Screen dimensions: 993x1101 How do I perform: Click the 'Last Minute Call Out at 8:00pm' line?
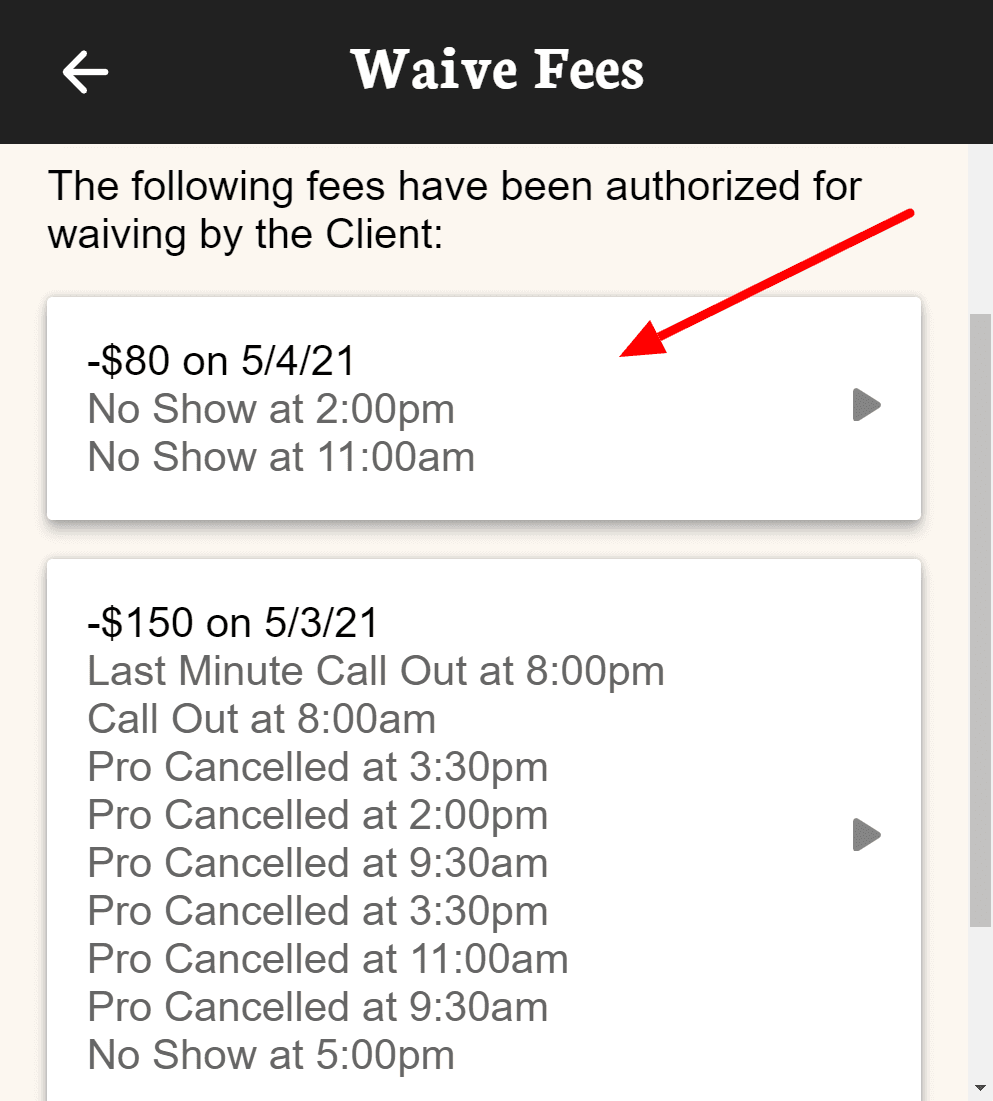point(376,671)
